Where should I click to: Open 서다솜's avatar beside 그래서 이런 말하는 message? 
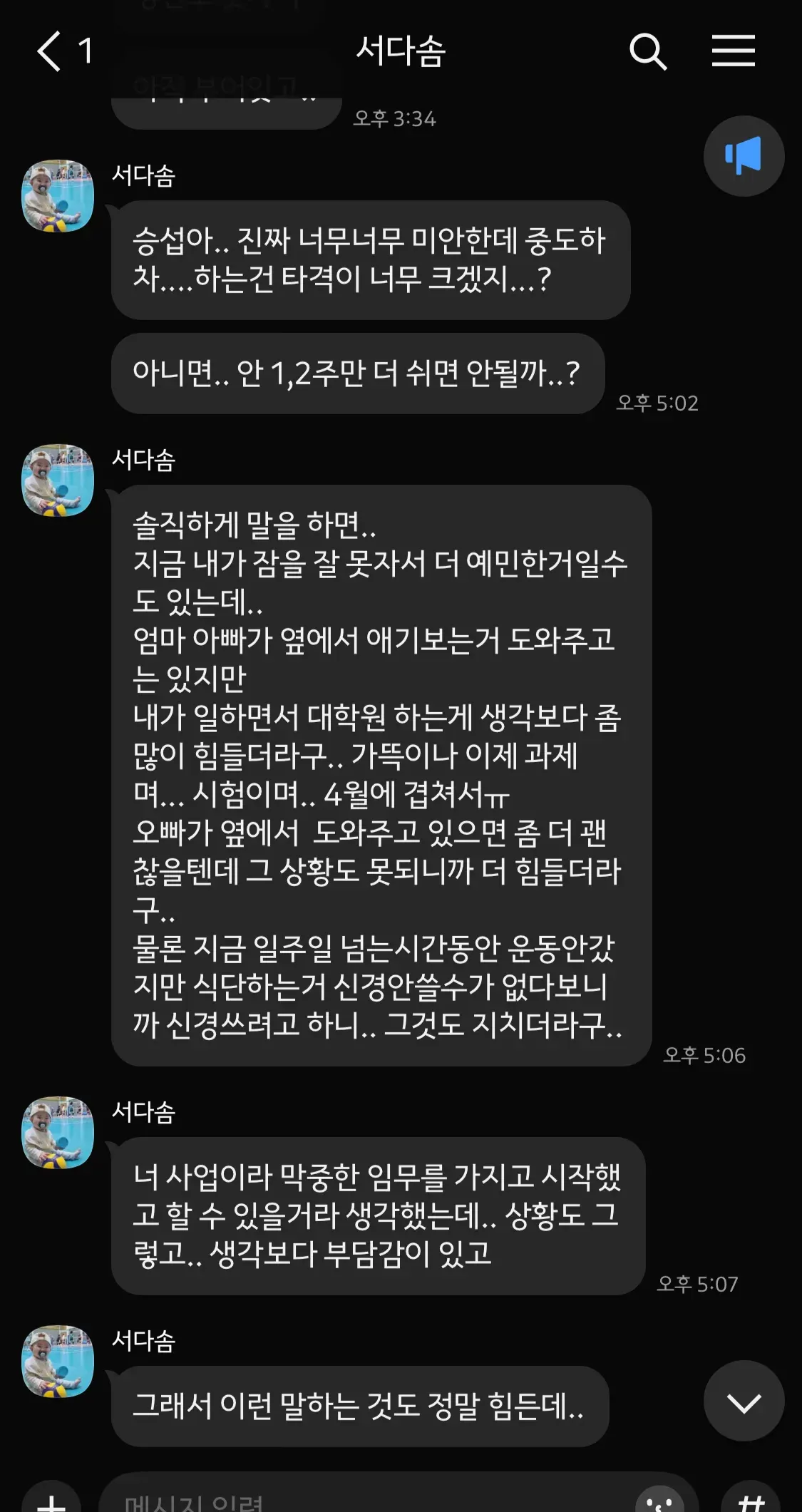tap(58, 1362)
